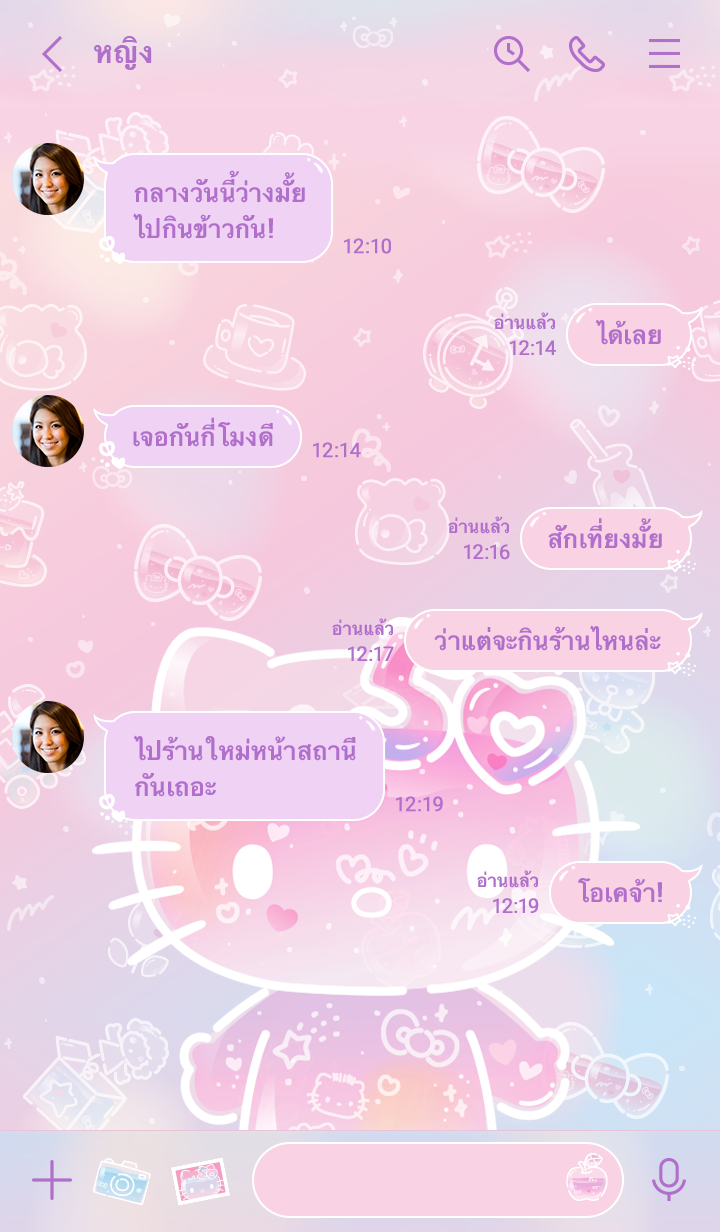The height and width of the screenshot is (1232, 720).
Task: Open หญิง's profile photo beside the 12:10 message
Action: (x=48, y=179)
